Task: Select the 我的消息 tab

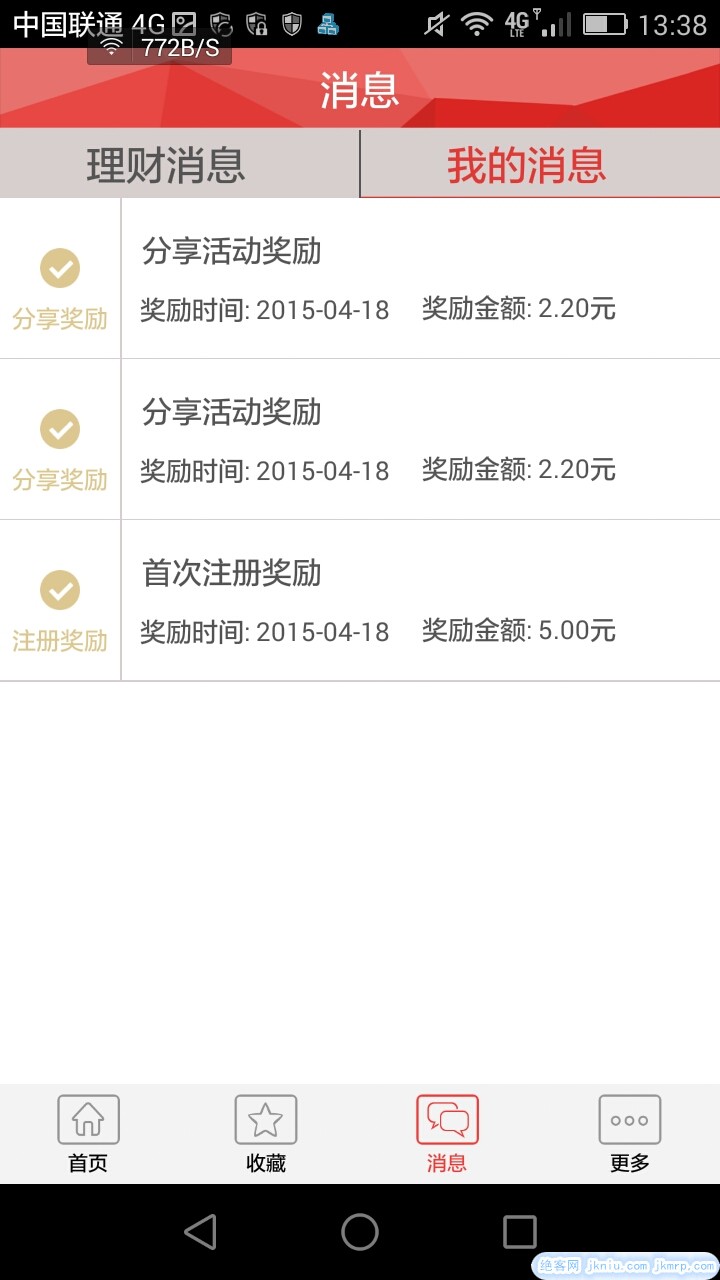Action: pyautogui.click(x=526, y=165)
